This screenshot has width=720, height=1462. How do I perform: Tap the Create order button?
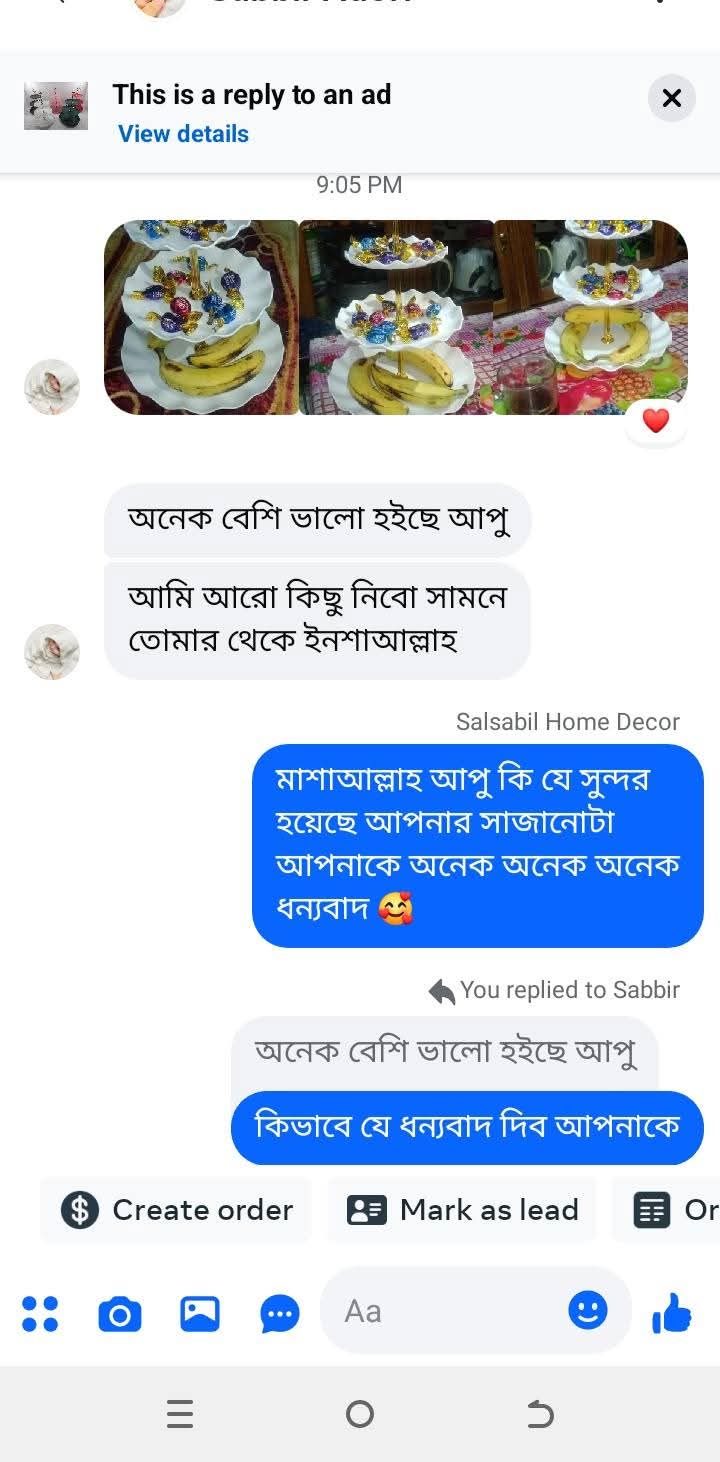(x=177, y=1210)
